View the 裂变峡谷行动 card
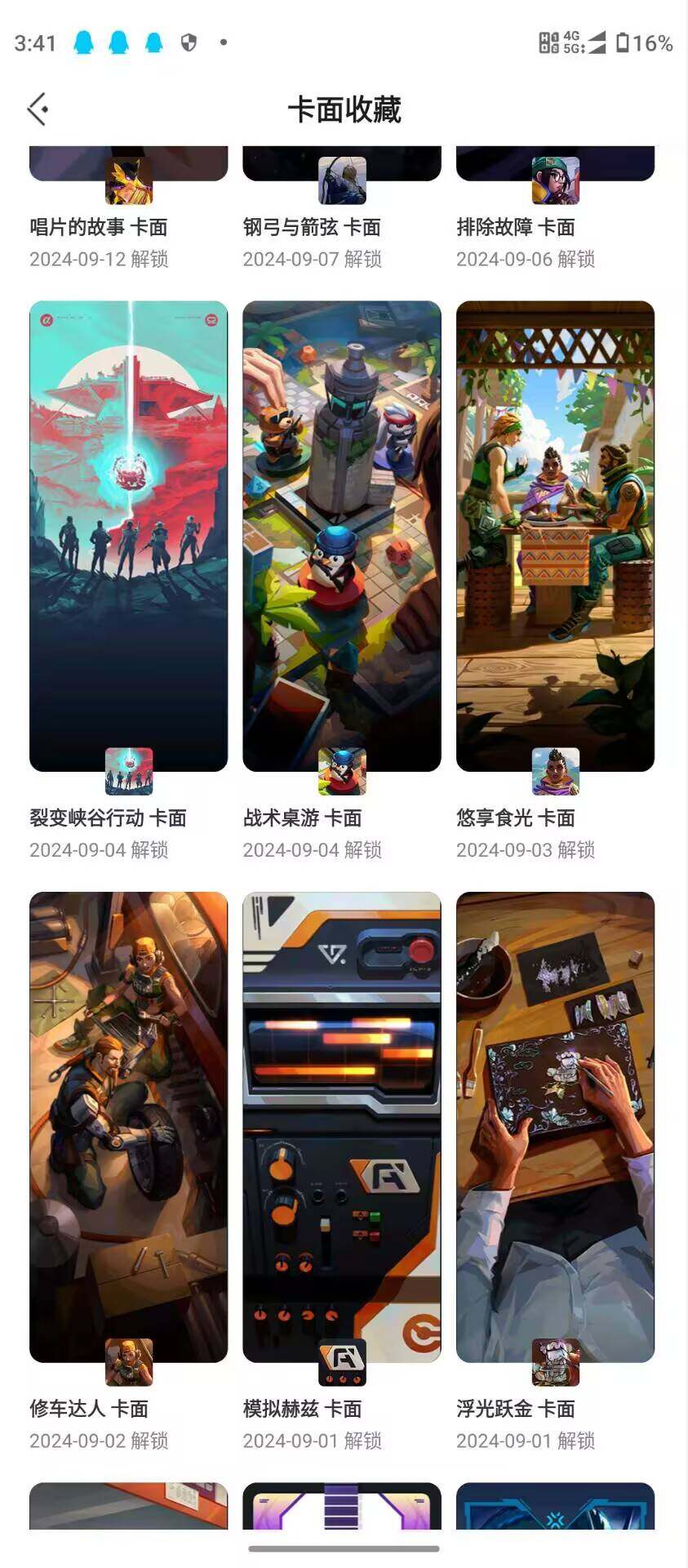The height and width of the screenshot is (1568, 688). click(x=128, y=536)
